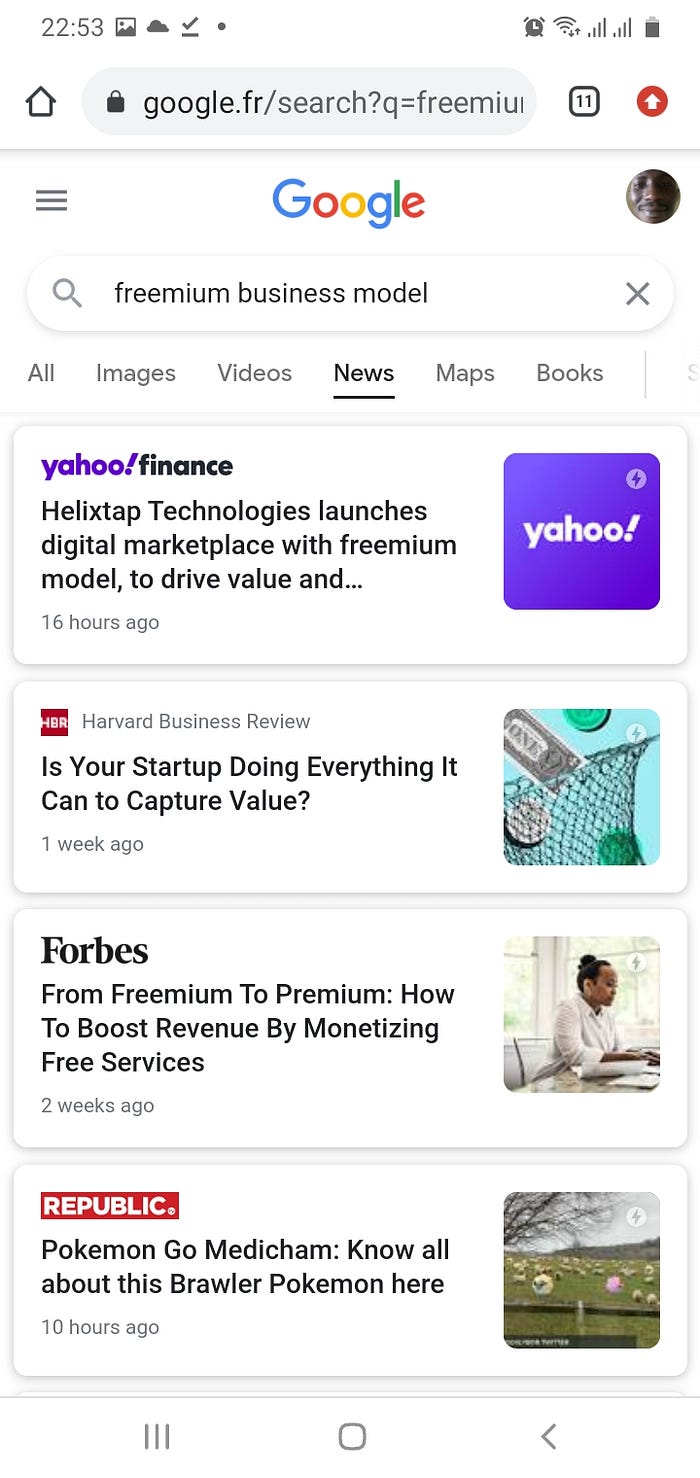
Task: Open Harvard Business Review startup value article
Action: pos(248,784)
